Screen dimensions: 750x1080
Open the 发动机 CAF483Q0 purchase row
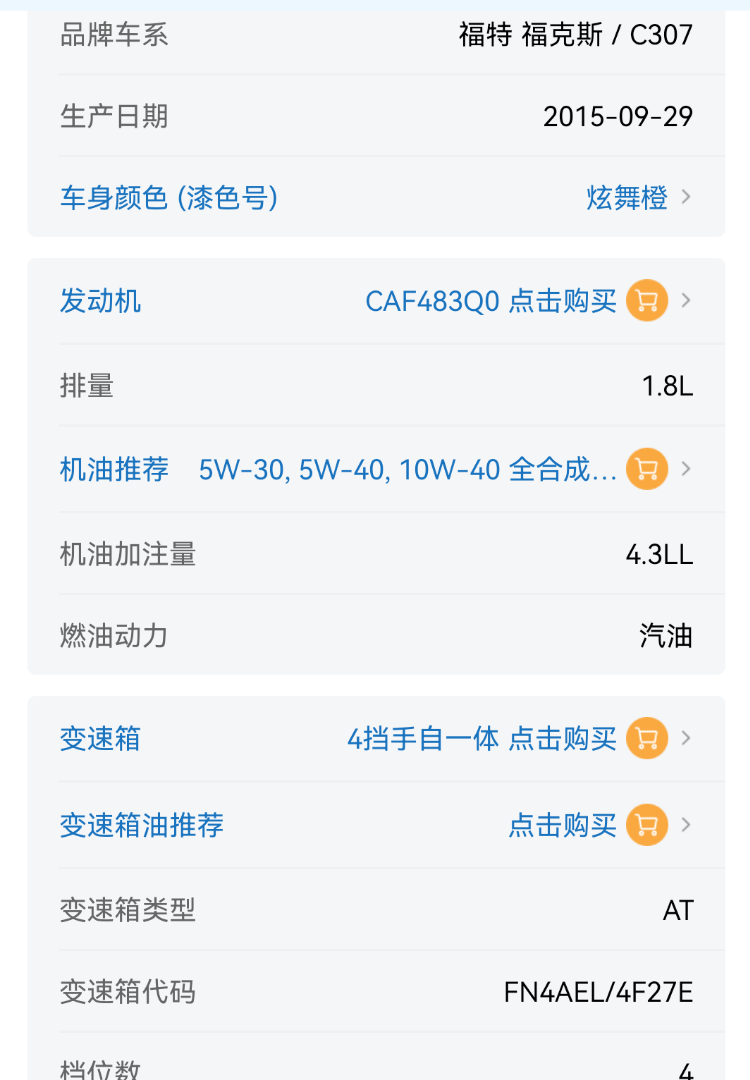click(375, 301)
